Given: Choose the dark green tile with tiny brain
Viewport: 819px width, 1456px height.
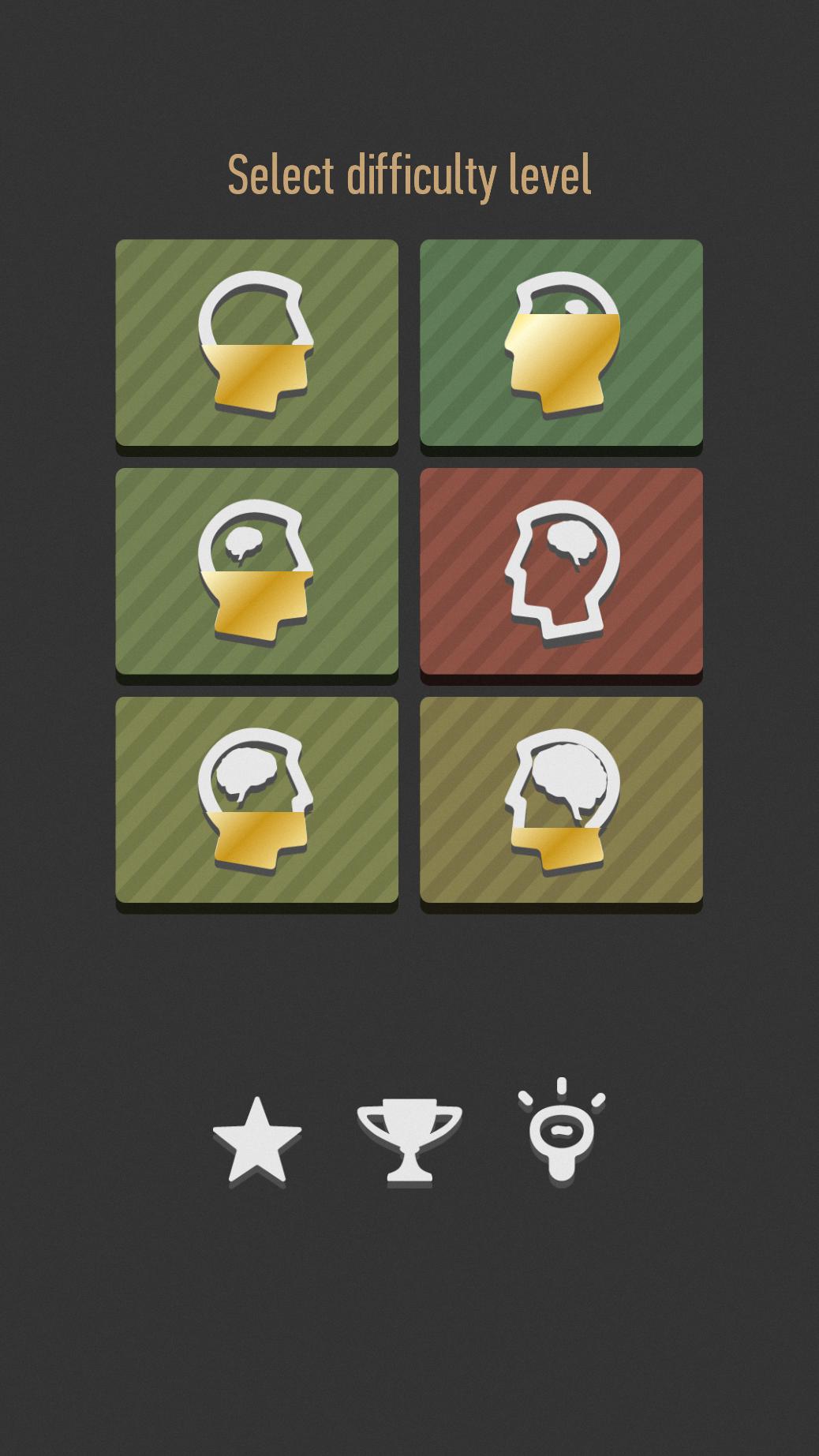Looking at the screenshot, I should point(561,342).
